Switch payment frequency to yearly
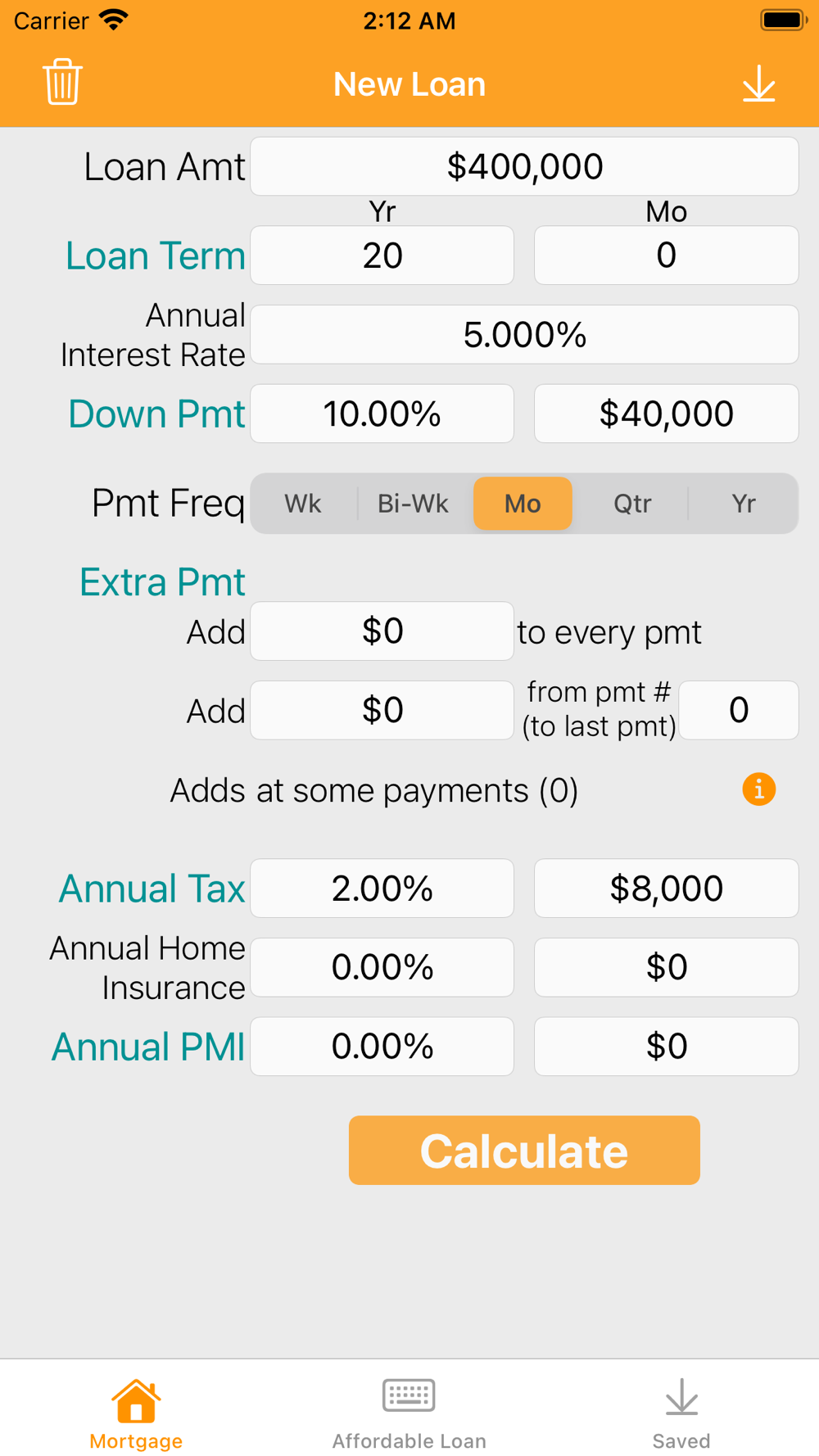 [x=743, y=504]
